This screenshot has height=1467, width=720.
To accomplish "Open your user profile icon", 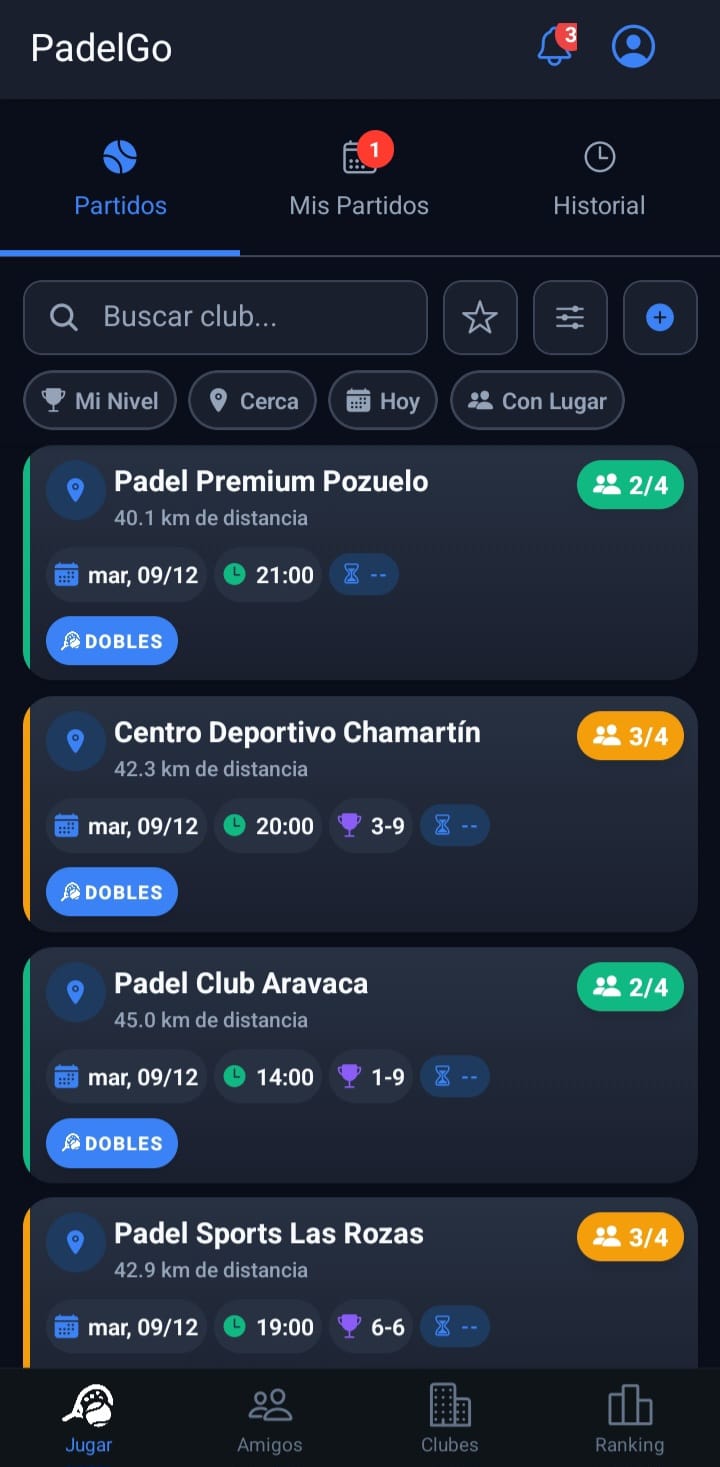I will 633,46.
